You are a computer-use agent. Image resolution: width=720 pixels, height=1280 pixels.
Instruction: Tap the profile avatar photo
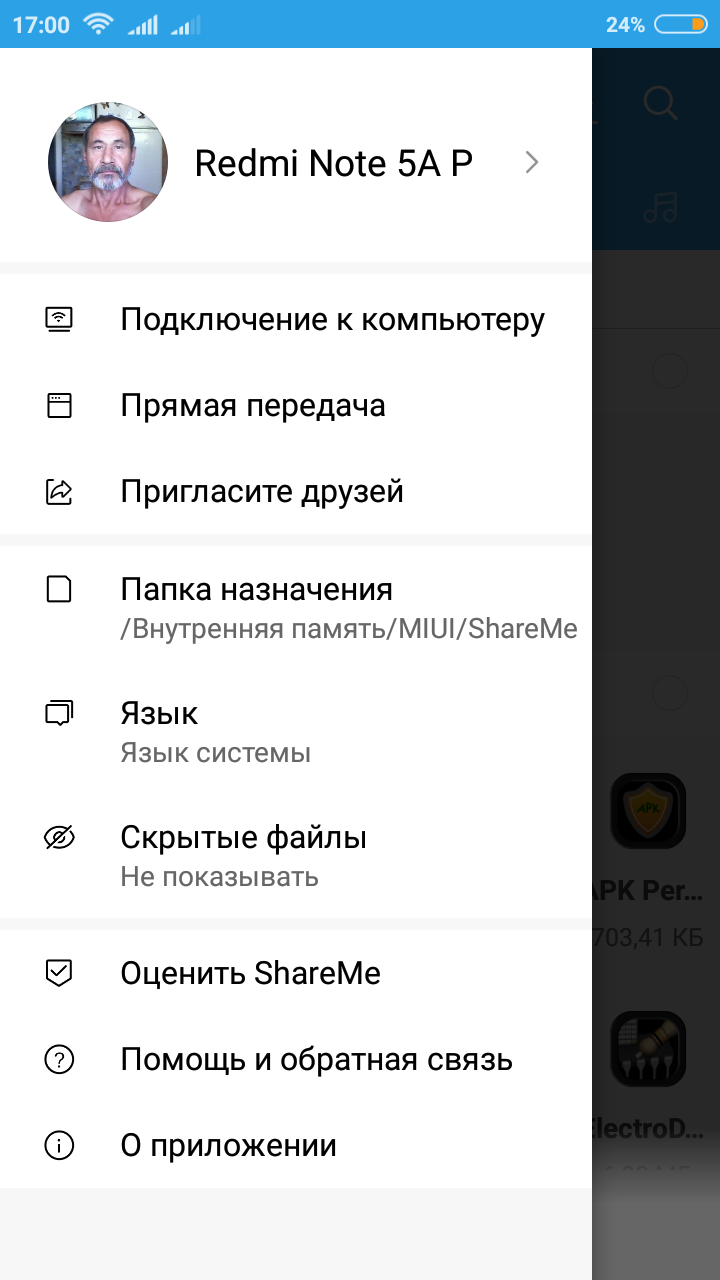108,162
